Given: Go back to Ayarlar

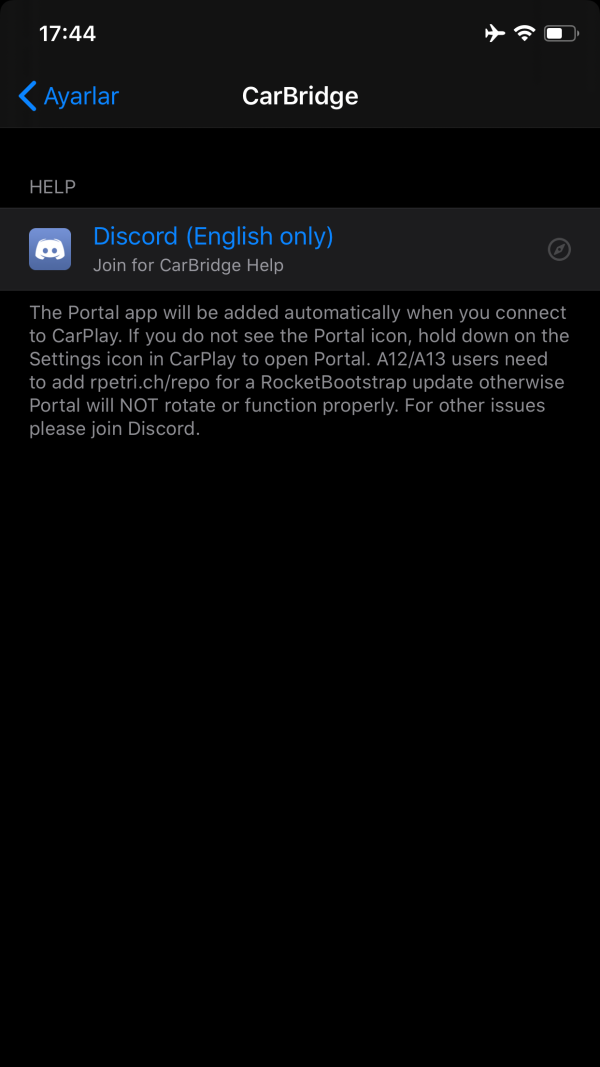Looking at the screenshot, I should coord(68,96).
